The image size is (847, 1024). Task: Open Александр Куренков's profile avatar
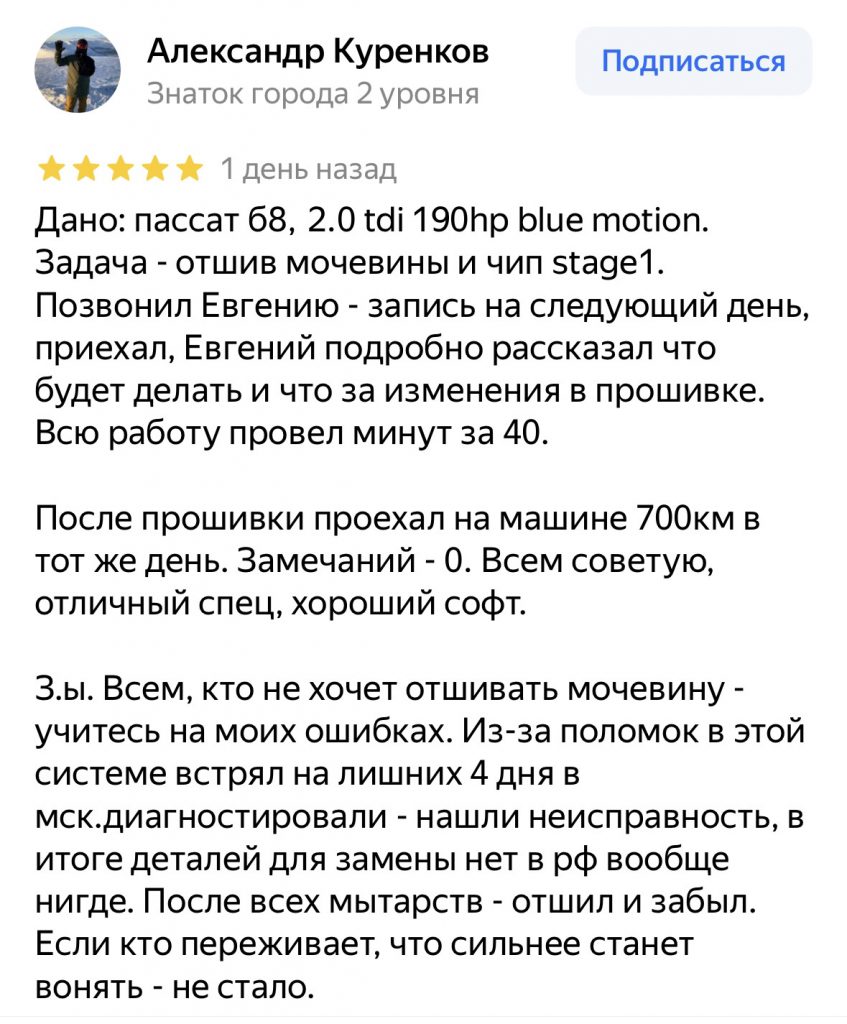(x=78, y=70)
